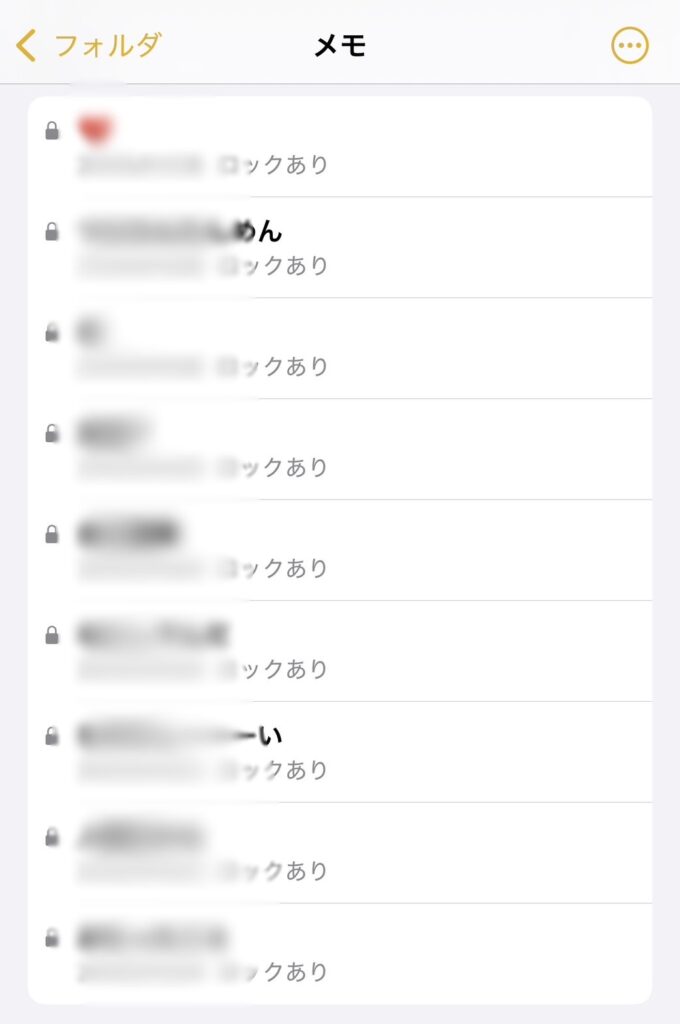Open the locked note ending in めん
Viewport: 680px width, 1024px height.
[x=340, y=247]
